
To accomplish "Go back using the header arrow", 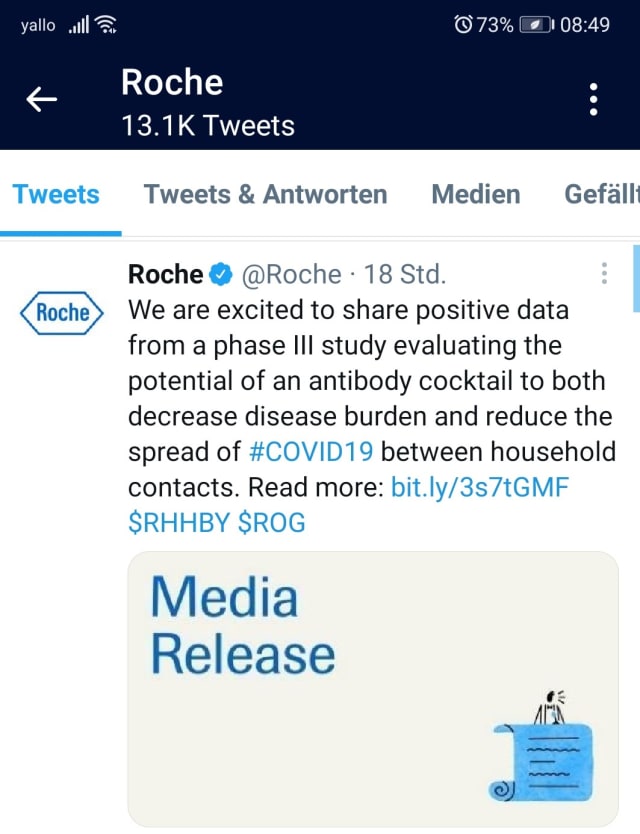I will [41, 99].
